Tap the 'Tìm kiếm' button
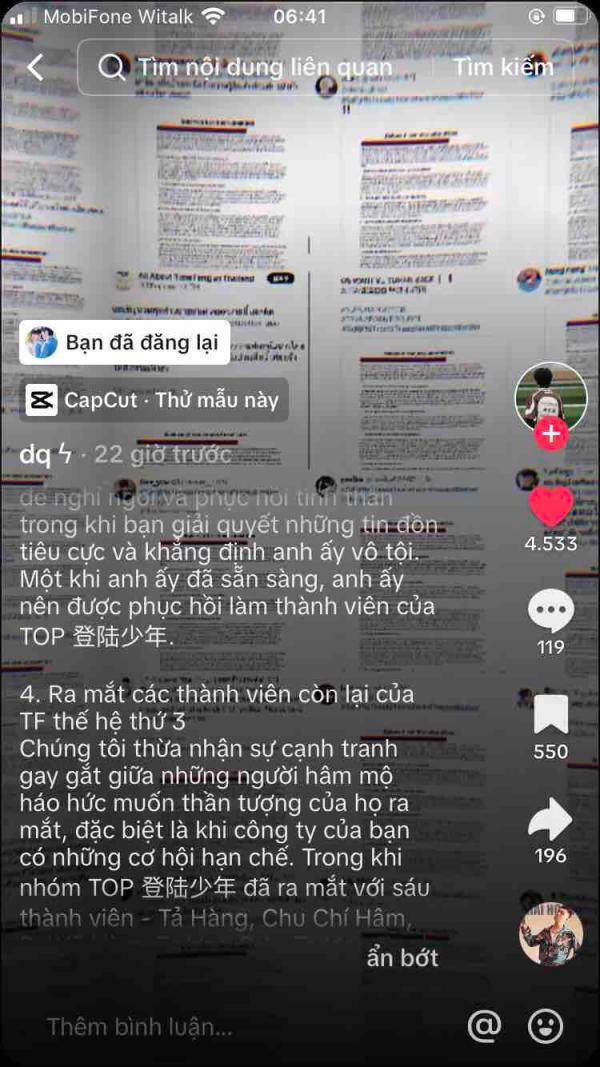Image resolution: width=600 pixels, height=1067 pixels. [502, 67]
